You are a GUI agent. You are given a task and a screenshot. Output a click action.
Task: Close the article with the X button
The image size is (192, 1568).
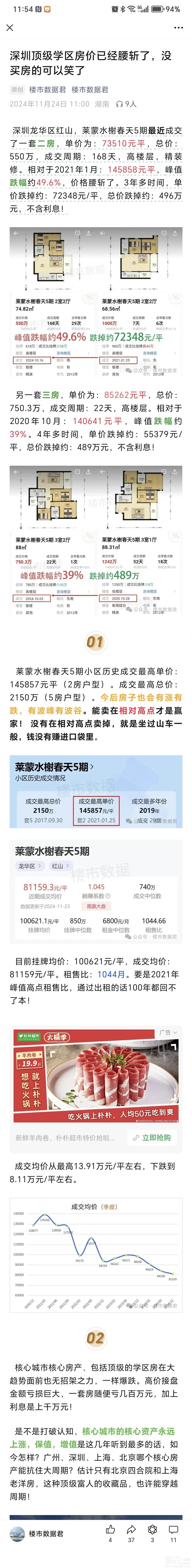click(x=10, y=27)
